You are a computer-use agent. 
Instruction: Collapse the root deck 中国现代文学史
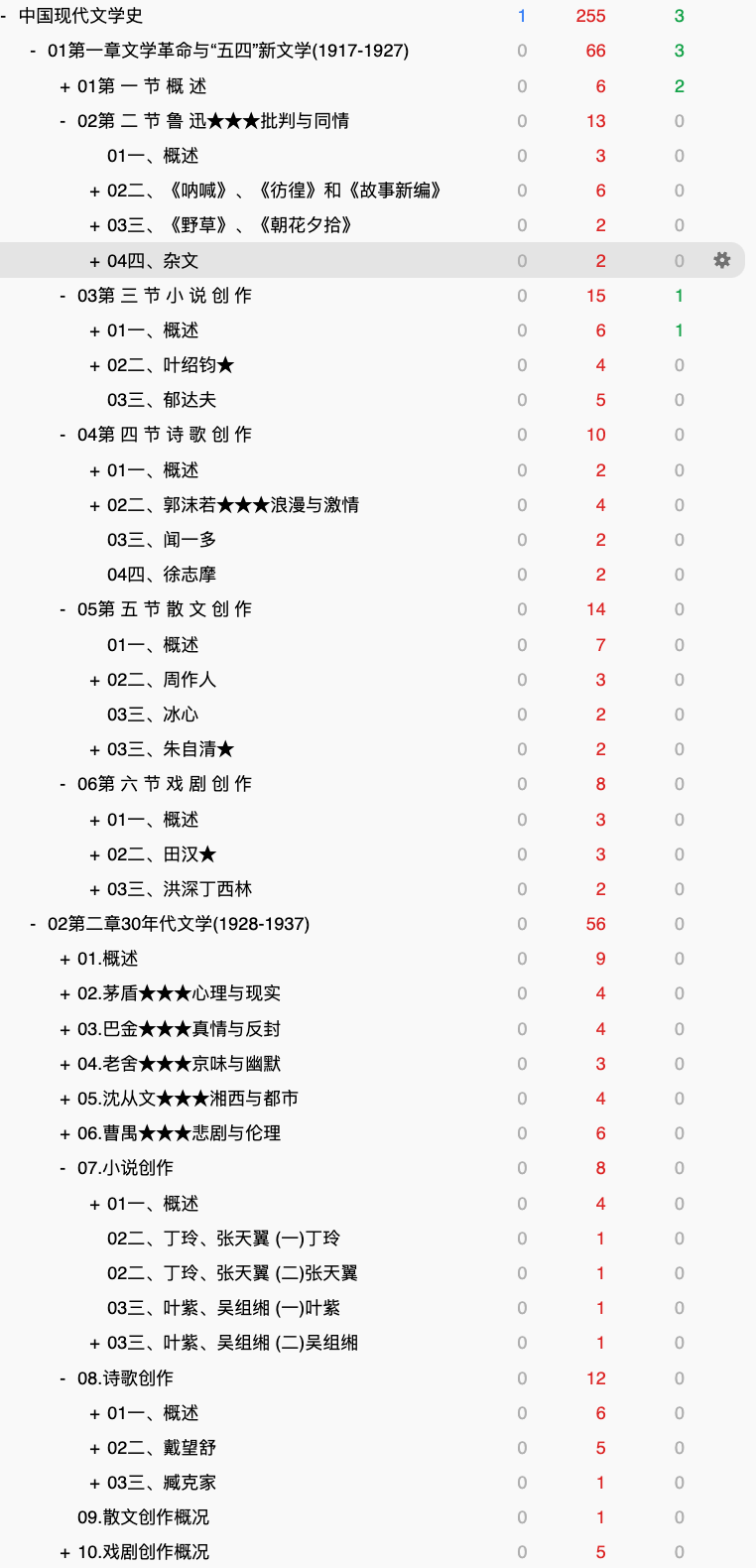click(4, 16)
